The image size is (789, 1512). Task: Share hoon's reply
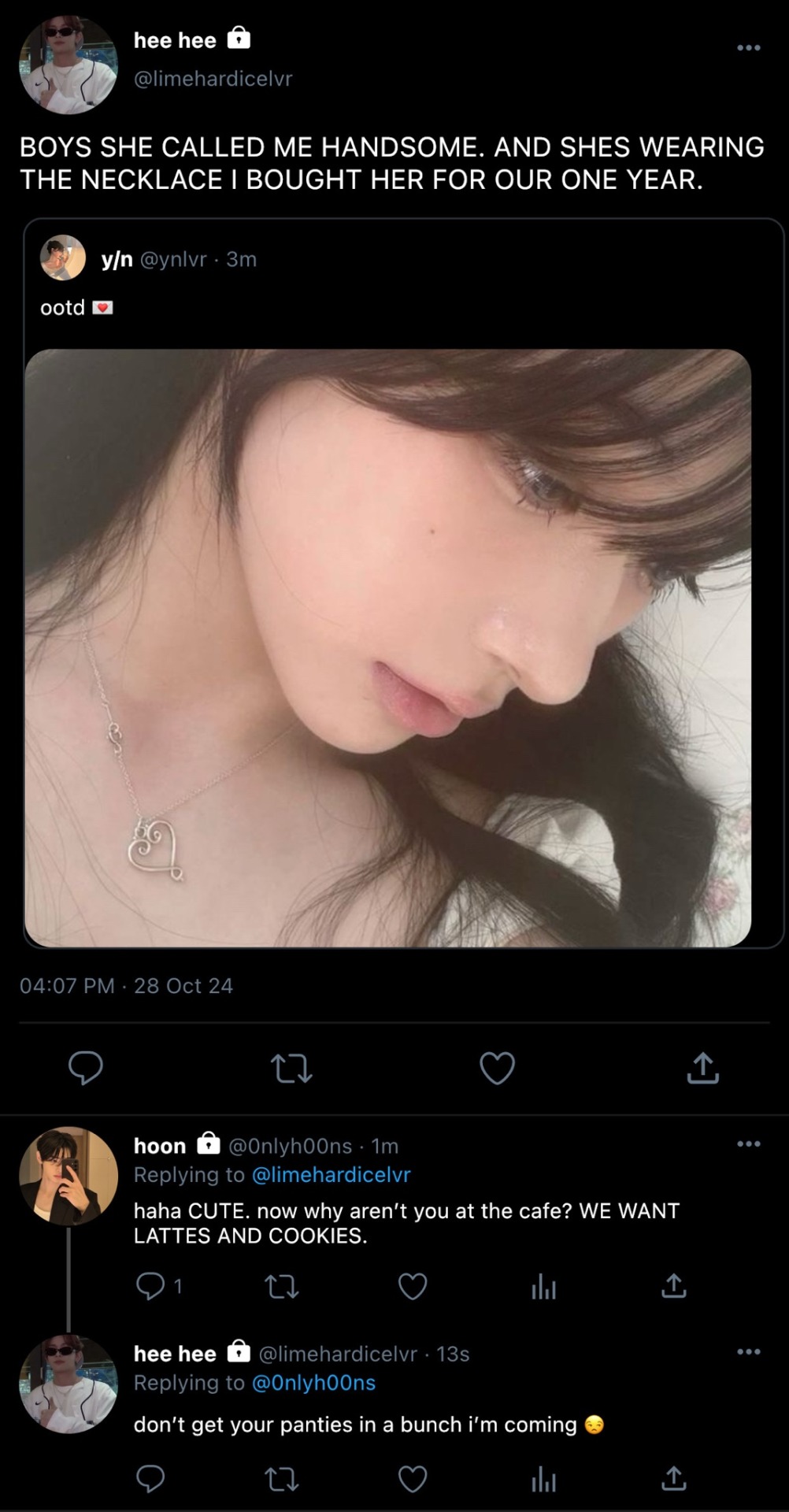tap(674, 1286)
